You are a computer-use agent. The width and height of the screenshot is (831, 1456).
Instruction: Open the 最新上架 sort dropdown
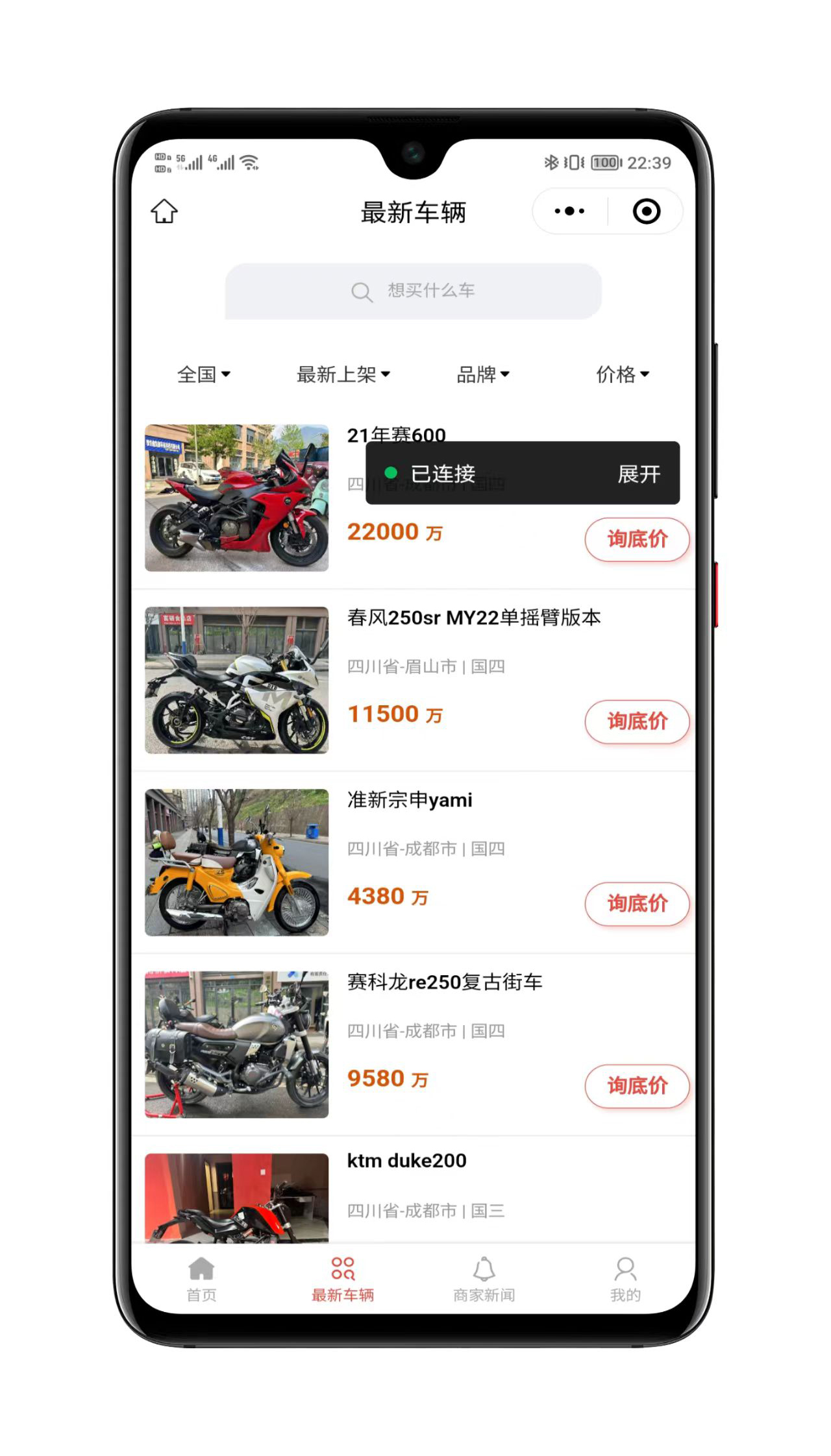point(343,374)
